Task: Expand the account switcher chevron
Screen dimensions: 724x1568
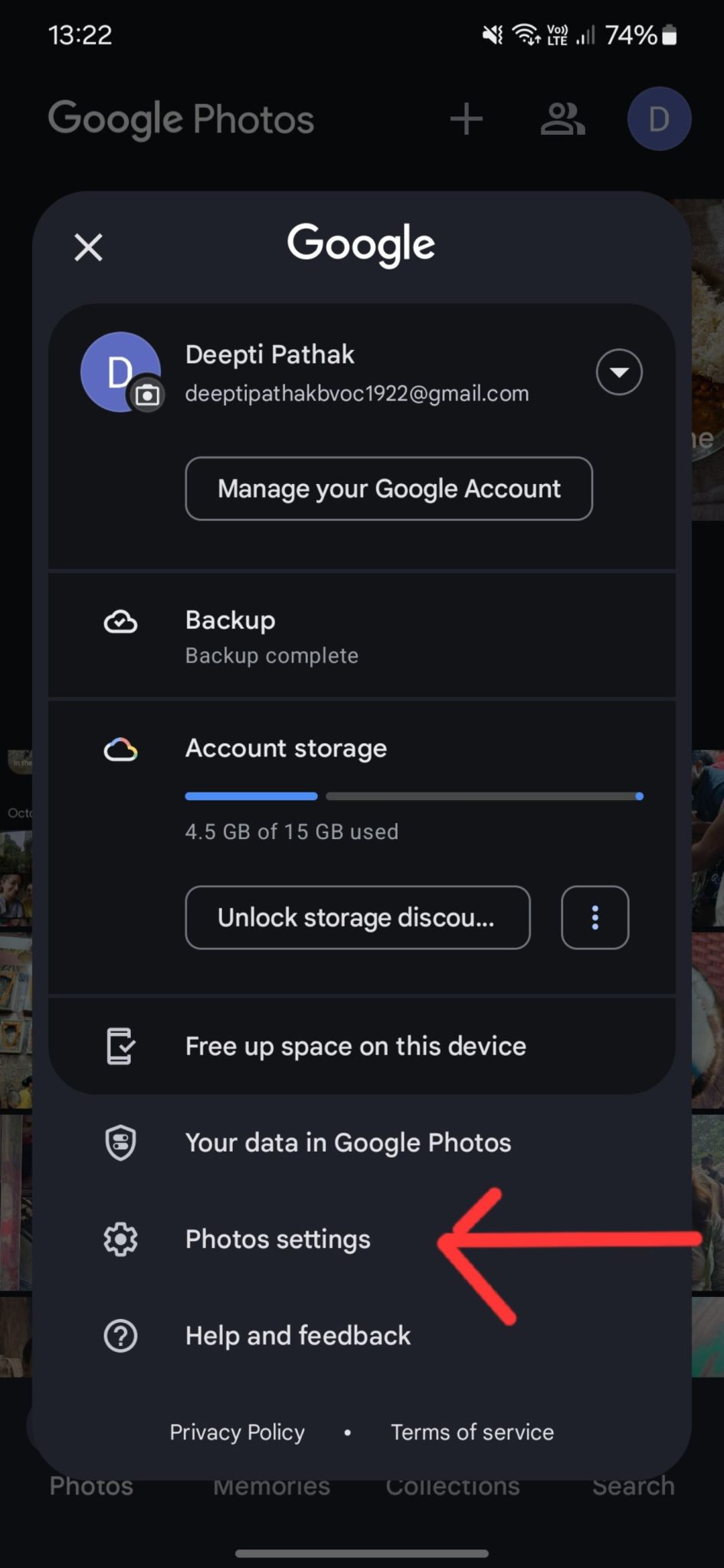Action: (618, 372)
